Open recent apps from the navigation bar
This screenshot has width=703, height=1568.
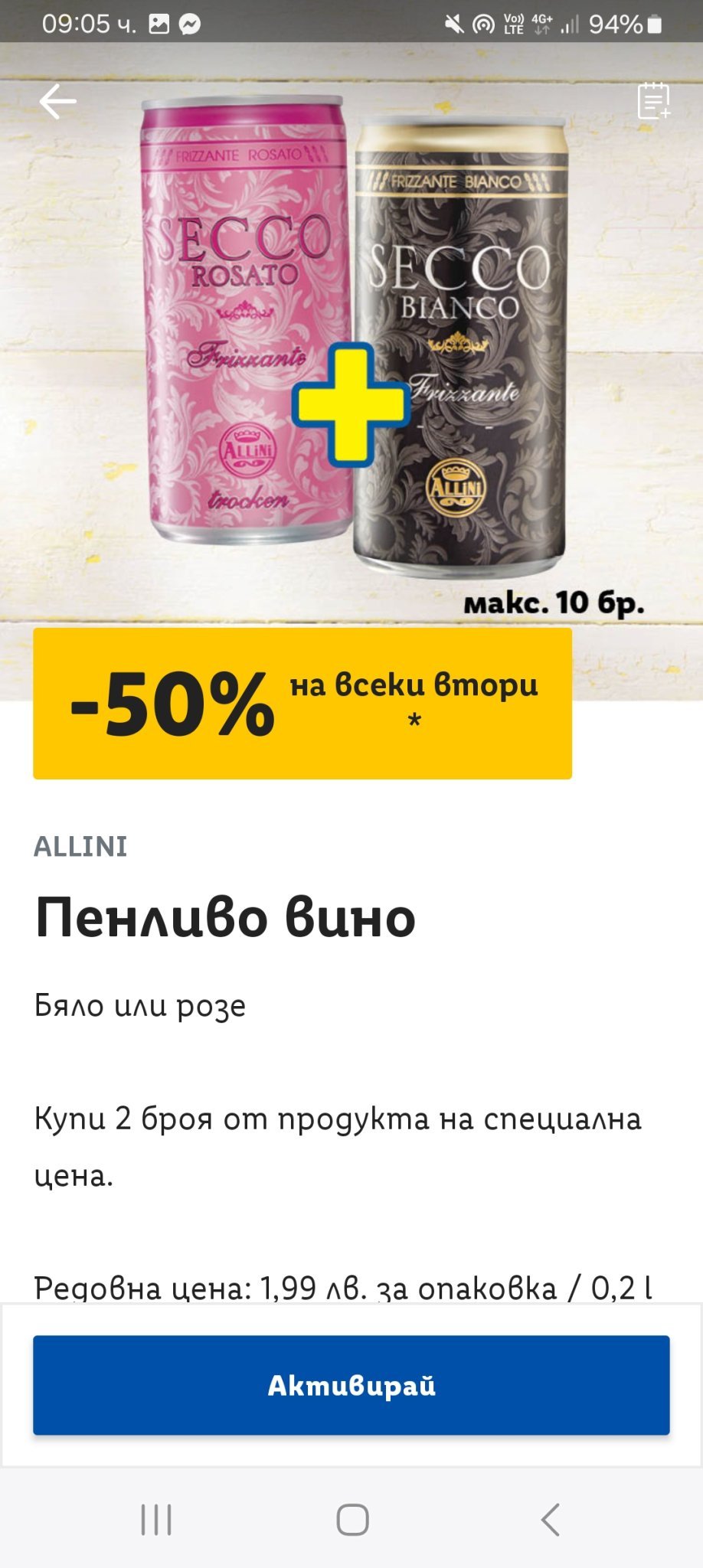[156, 1520]
